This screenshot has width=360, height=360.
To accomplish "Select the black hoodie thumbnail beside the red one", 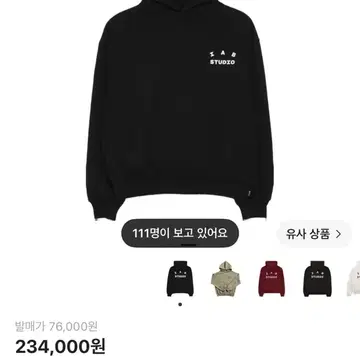I will [x=317, y=279].
